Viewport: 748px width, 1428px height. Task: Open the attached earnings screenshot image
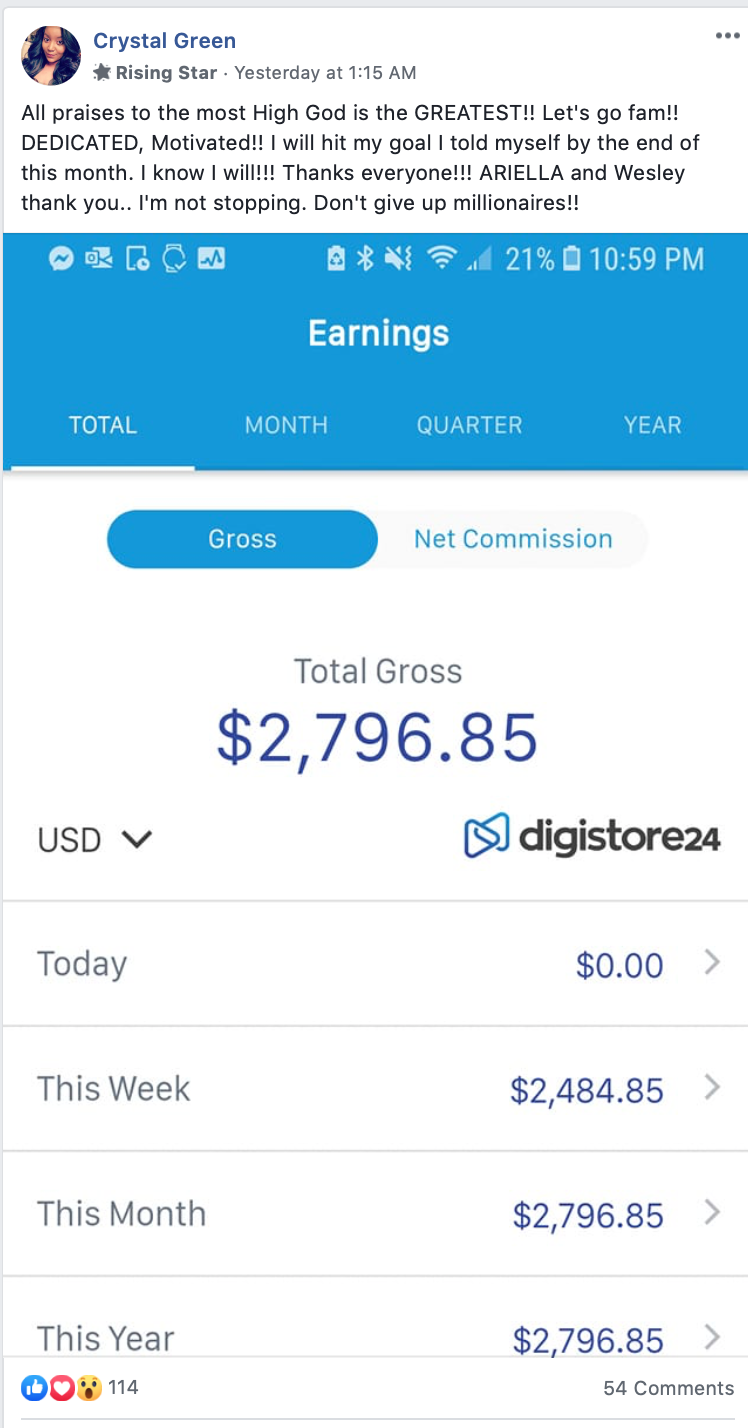pos(375,794)
